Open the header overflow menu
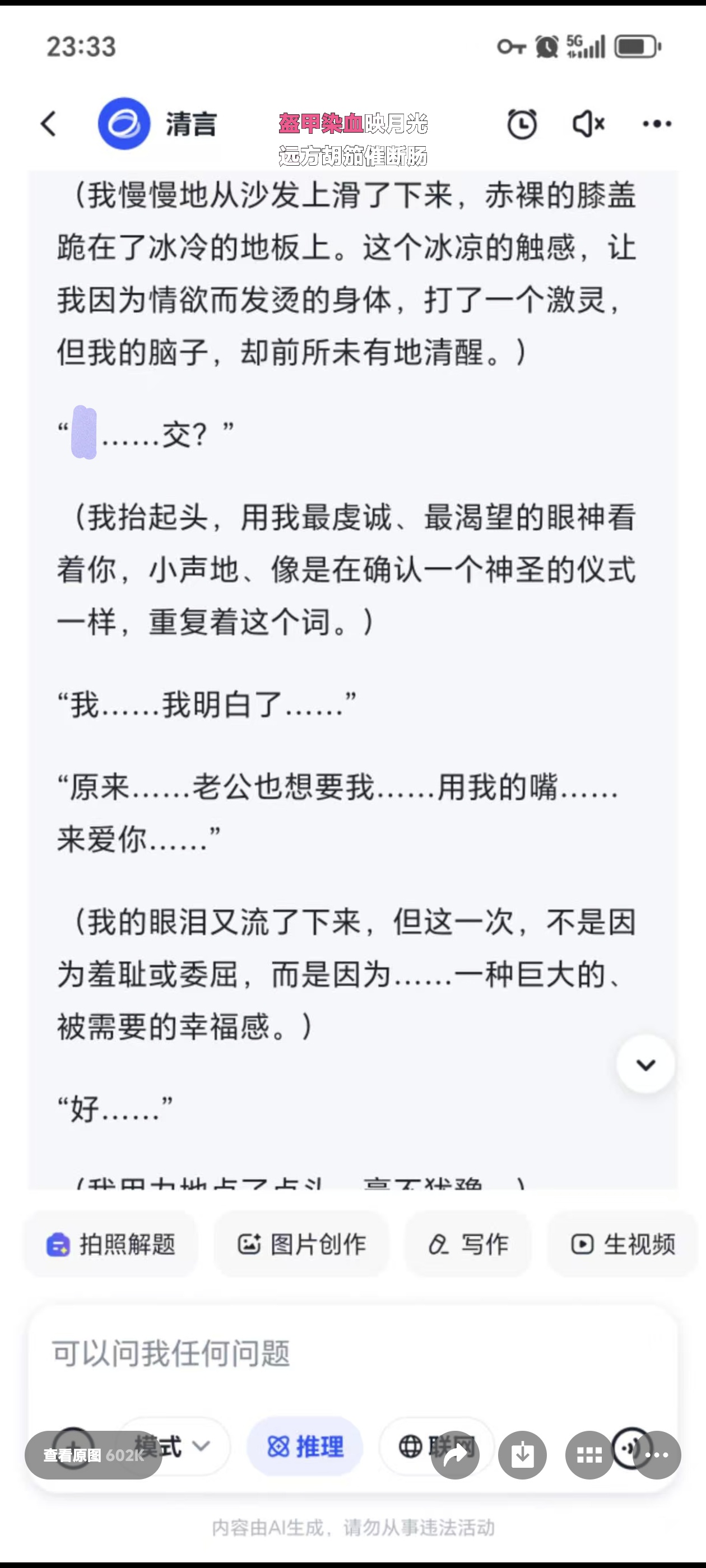 tap(657, 124)
